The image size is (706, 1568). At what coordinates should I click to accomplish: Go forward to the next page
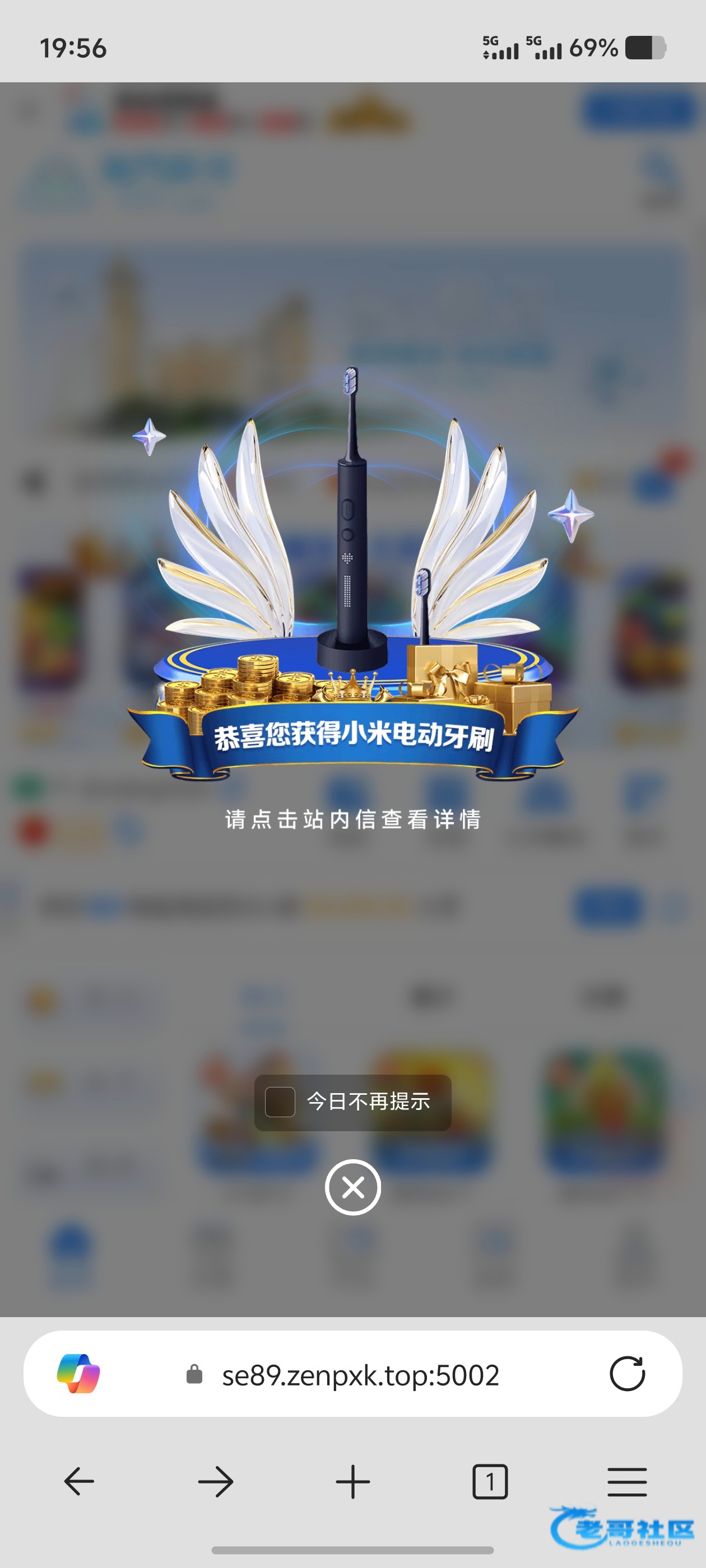coord(216,1482)
